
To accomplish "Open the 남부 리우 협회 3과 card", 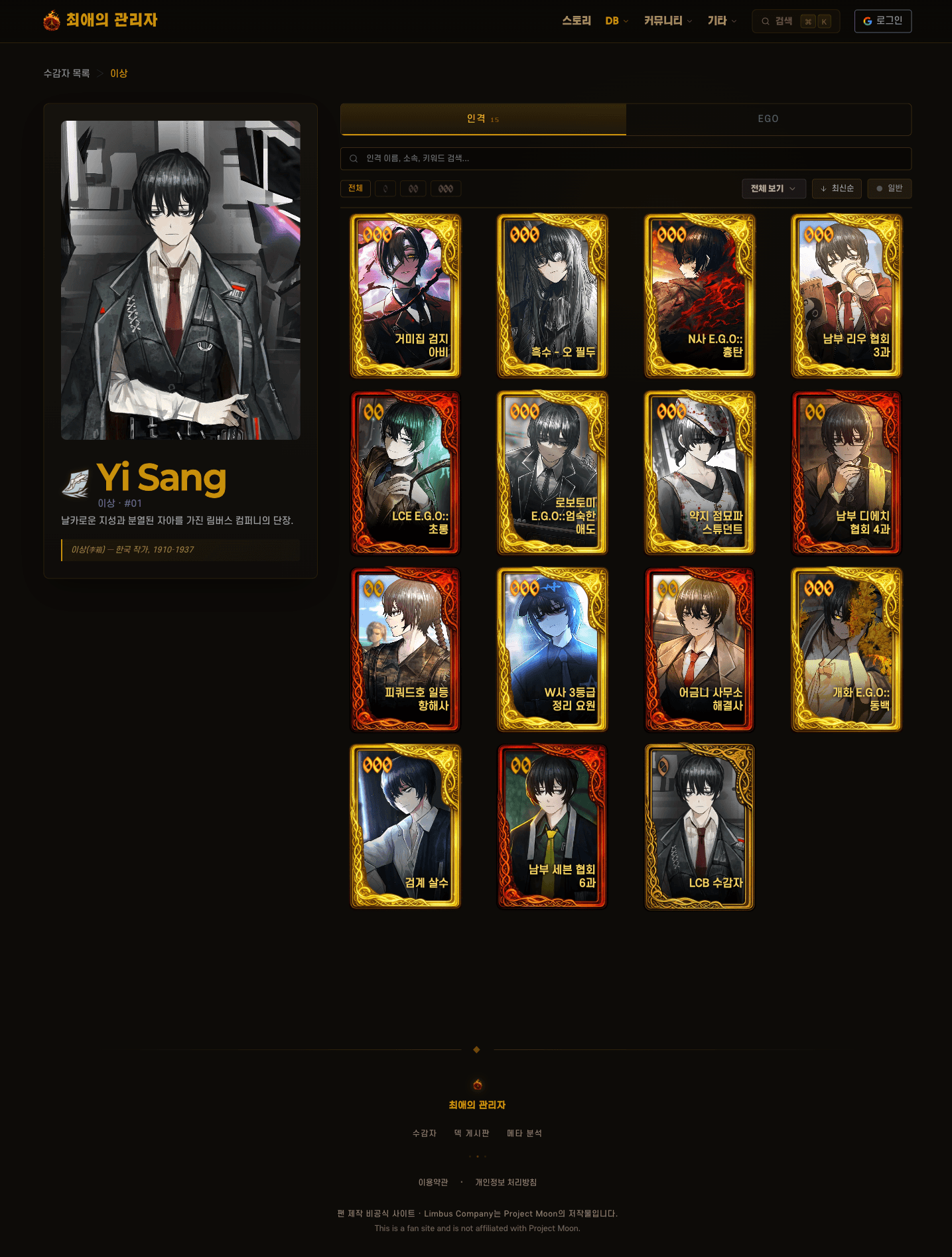I will [x=847, y=296].
